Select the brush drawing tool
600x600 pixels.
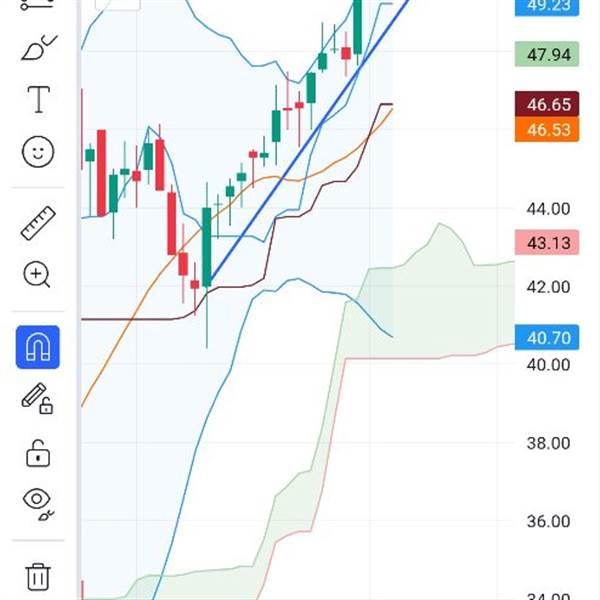point(38,47)
